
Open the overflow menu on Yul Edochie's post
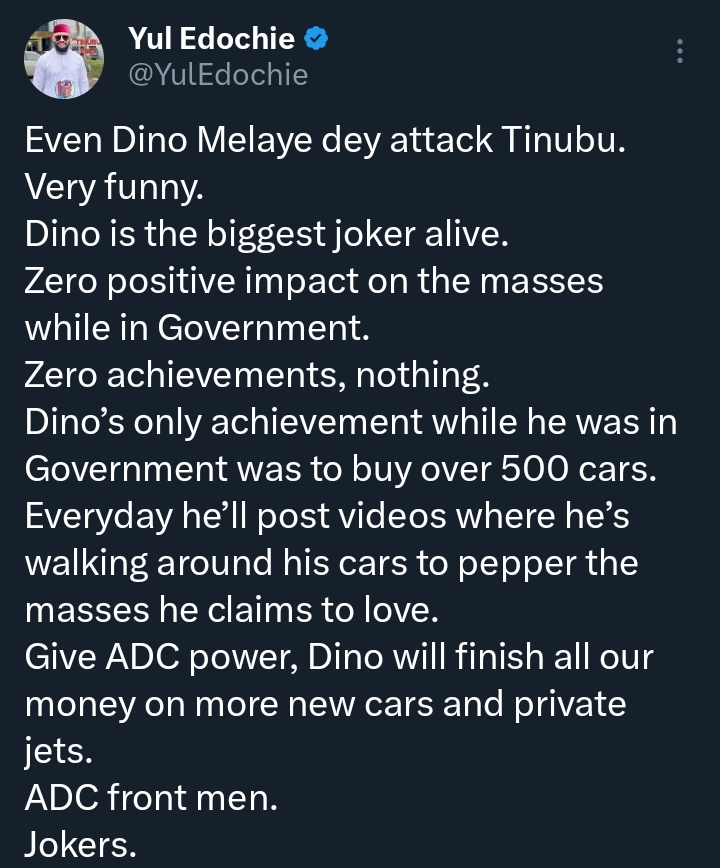pos(680,51)
